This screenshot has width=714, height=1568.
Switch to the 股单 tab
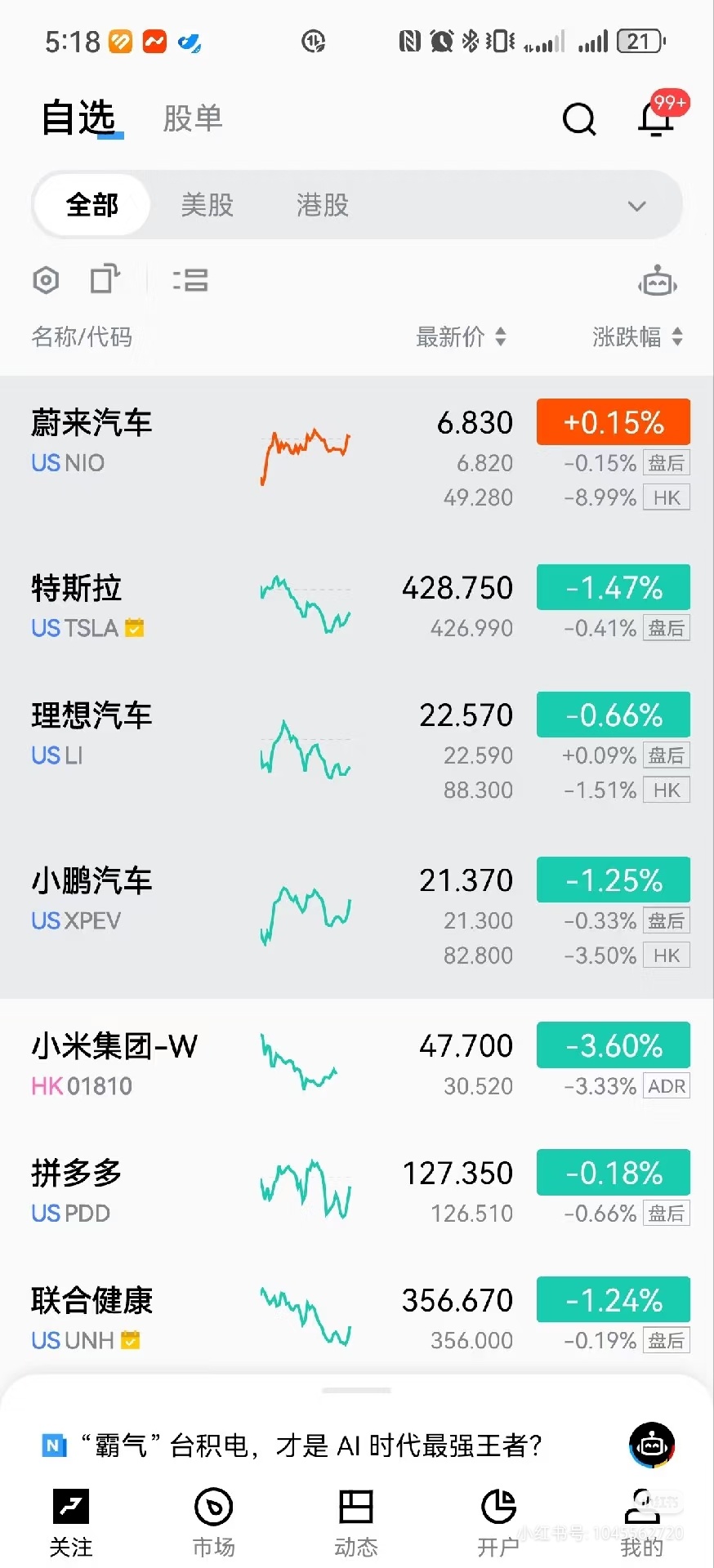tap(193, 118)
